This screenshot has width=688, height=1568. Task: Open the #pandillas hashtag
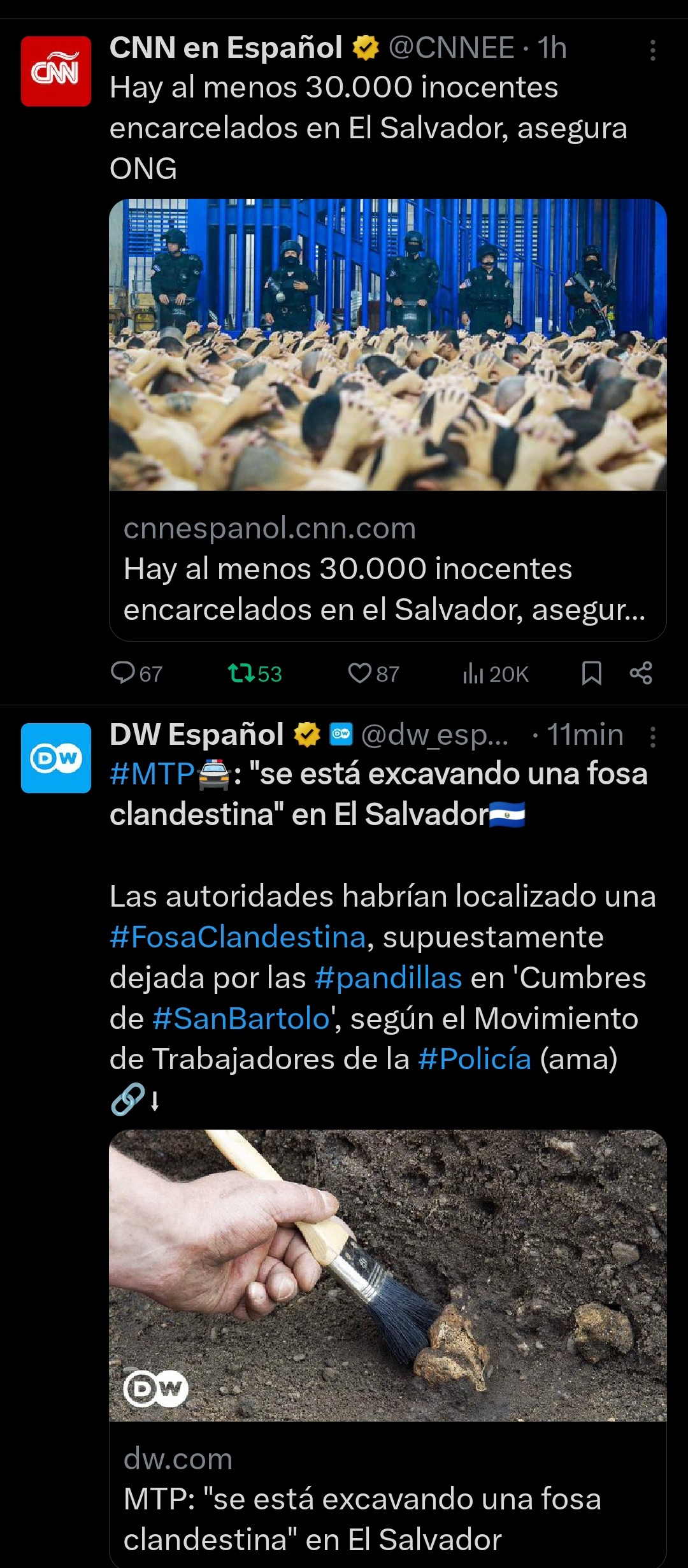[389, 978]
